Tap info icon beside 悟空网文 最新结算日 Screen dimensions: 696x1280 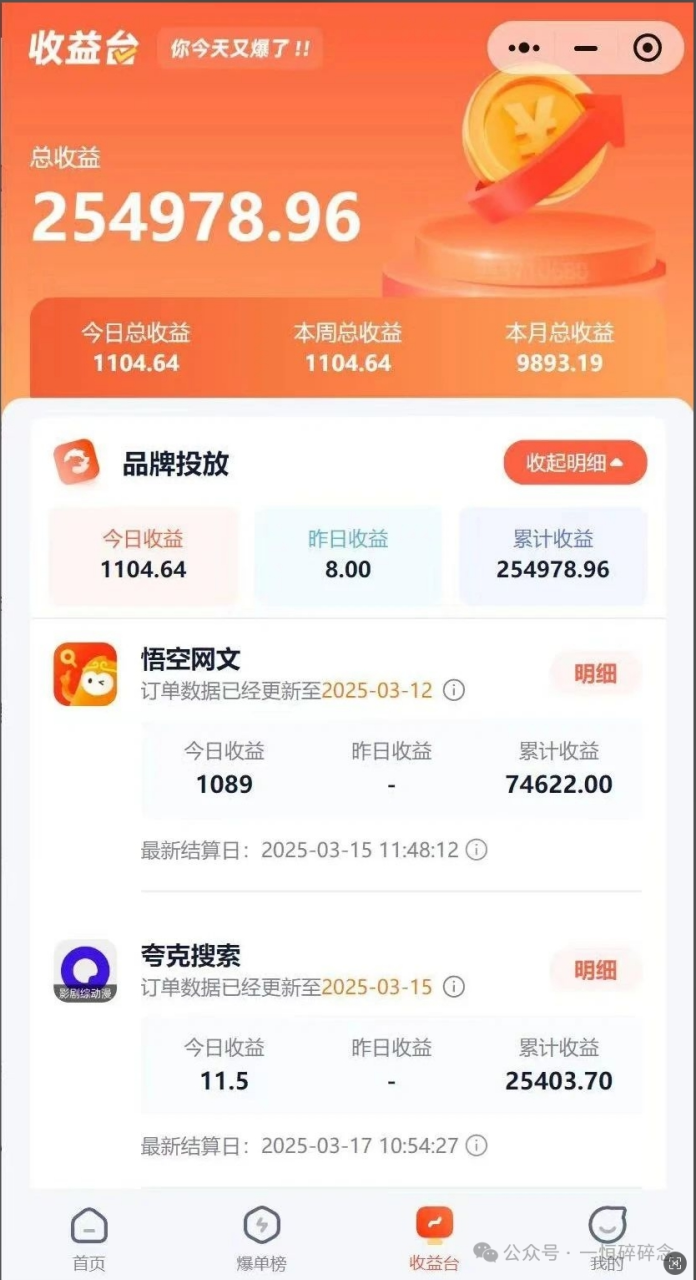[x=477, y=850]
